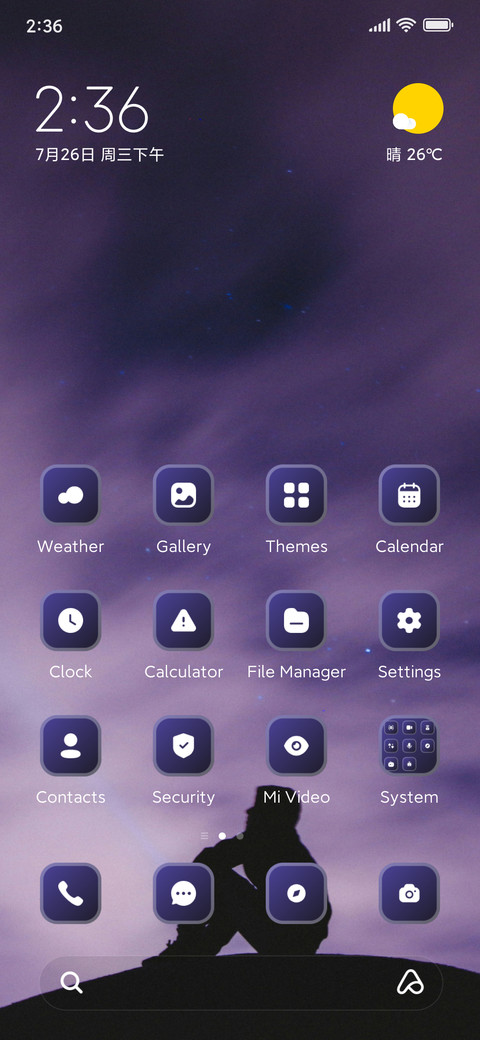The height and width of the screenshot is (1040, 480).
Task: Tap the search magnifier in the bottom bar
Action: [72, 982]
